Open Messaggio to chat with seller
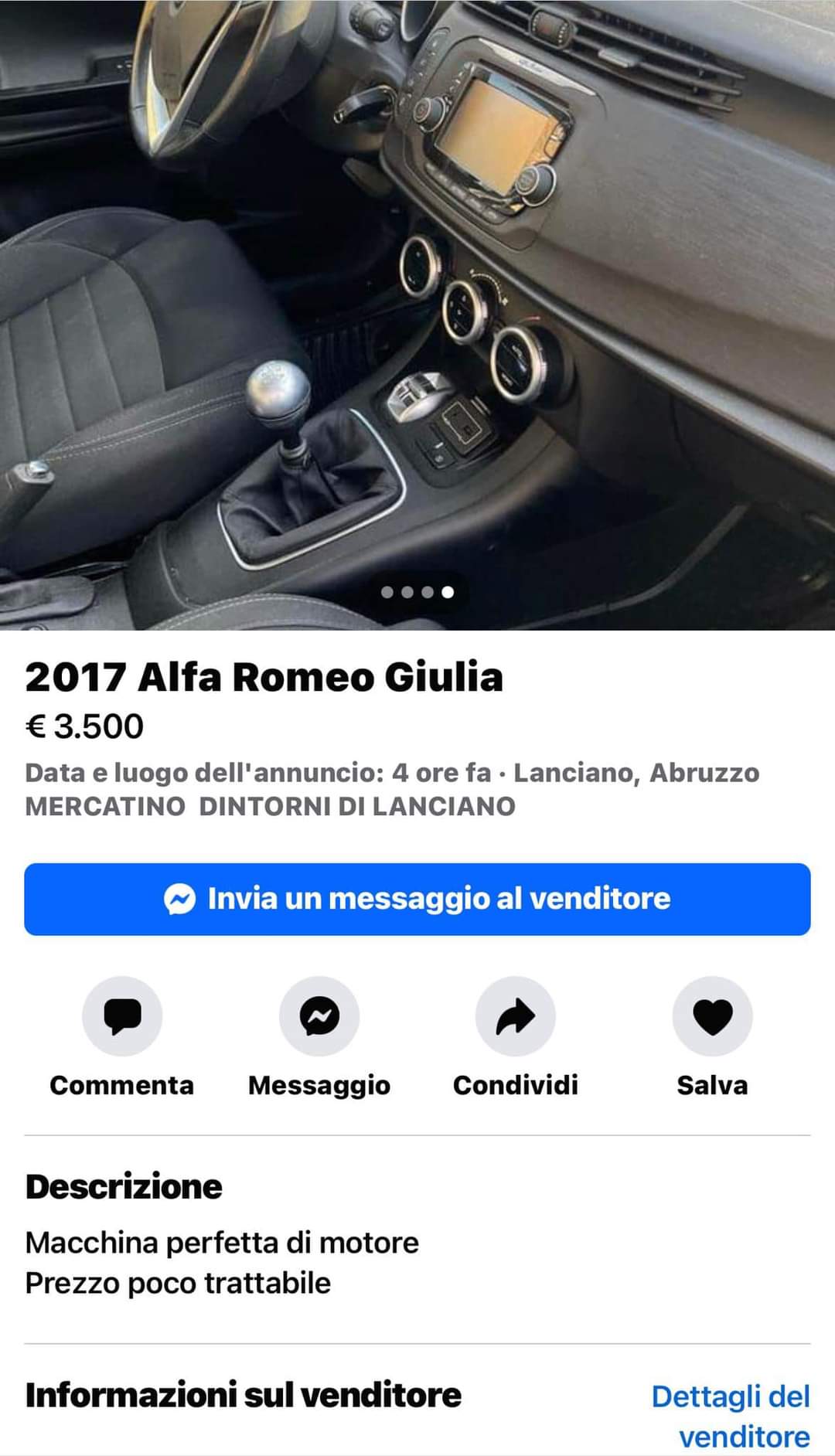835x1456 pixels. pos(319,1016)
